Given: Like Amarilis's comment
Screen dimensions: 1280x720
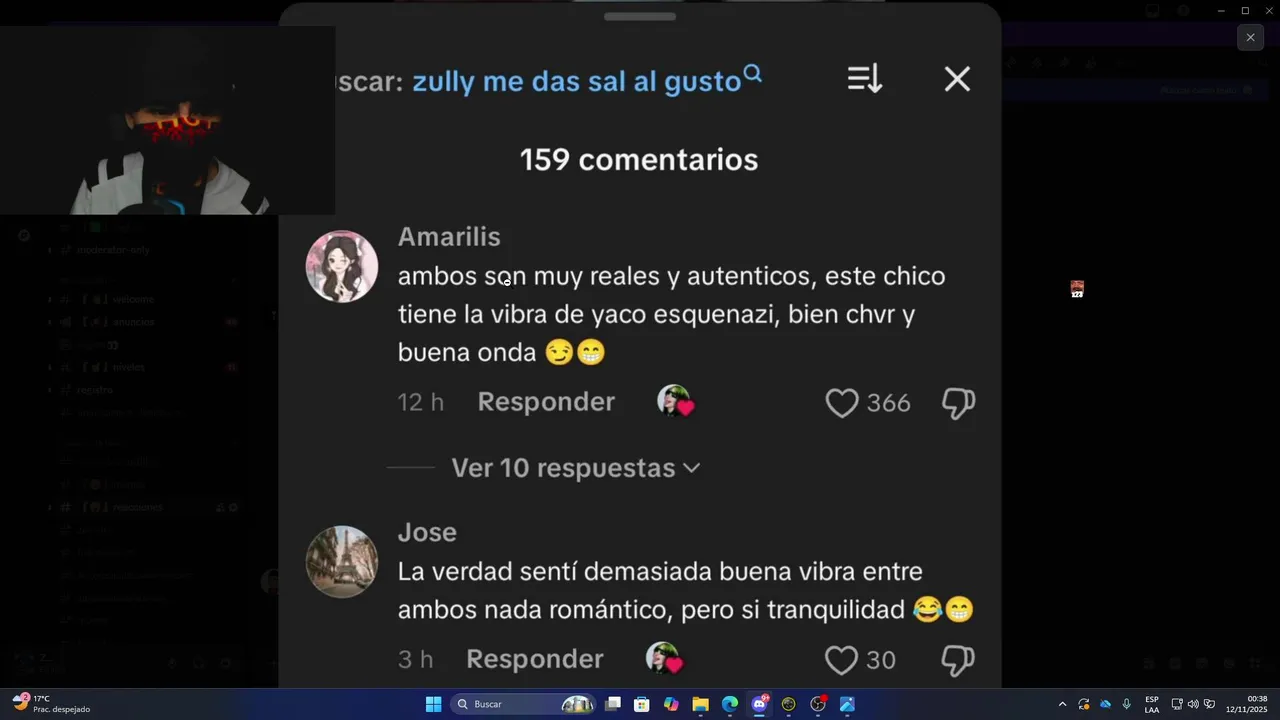Looking at the screenshot, I should pyautogui.click(x=842, y=403).
